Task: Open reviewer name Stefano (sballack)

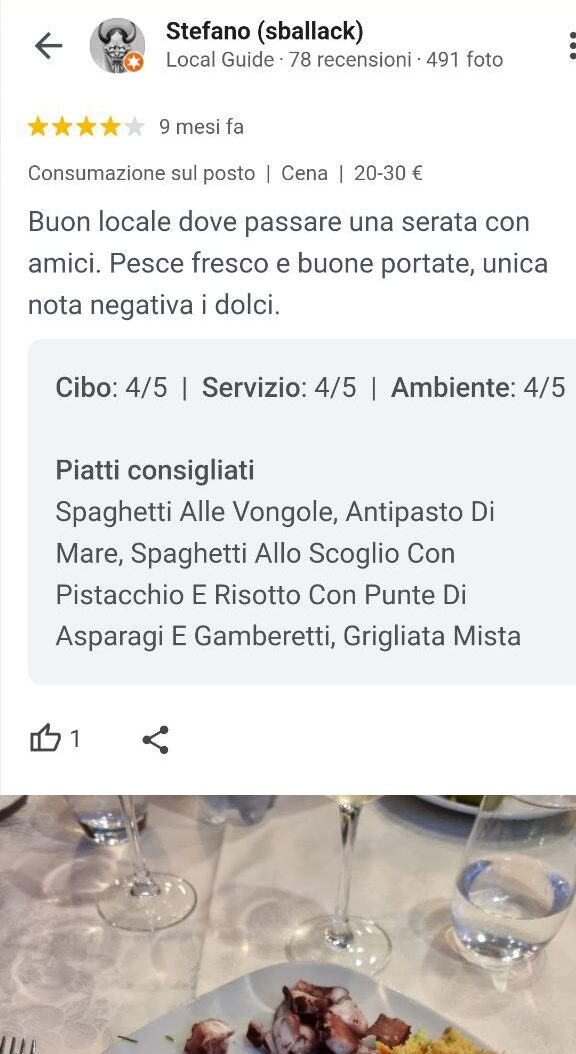Action: (x=265, y=31)
